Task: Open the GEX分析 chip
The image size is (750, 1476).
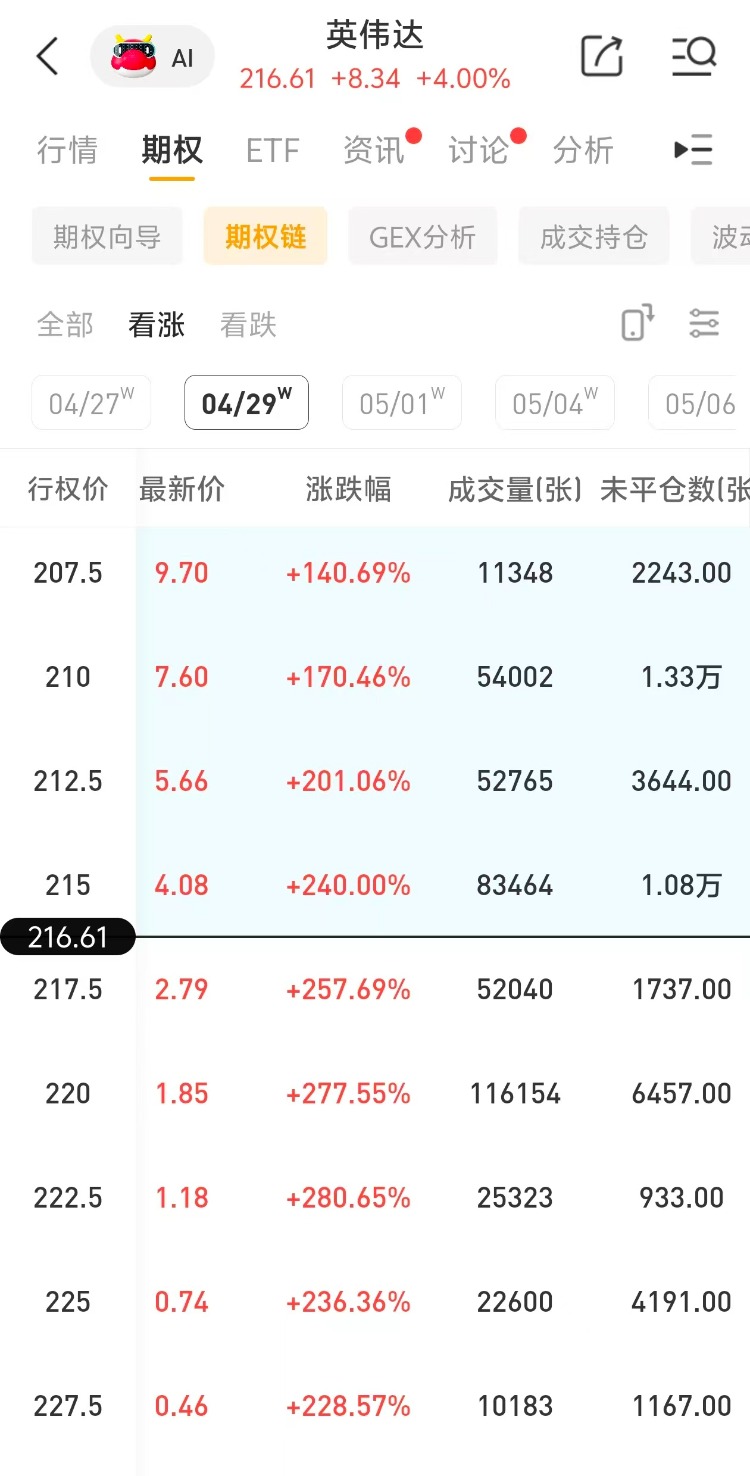Action: click(422, 237)
